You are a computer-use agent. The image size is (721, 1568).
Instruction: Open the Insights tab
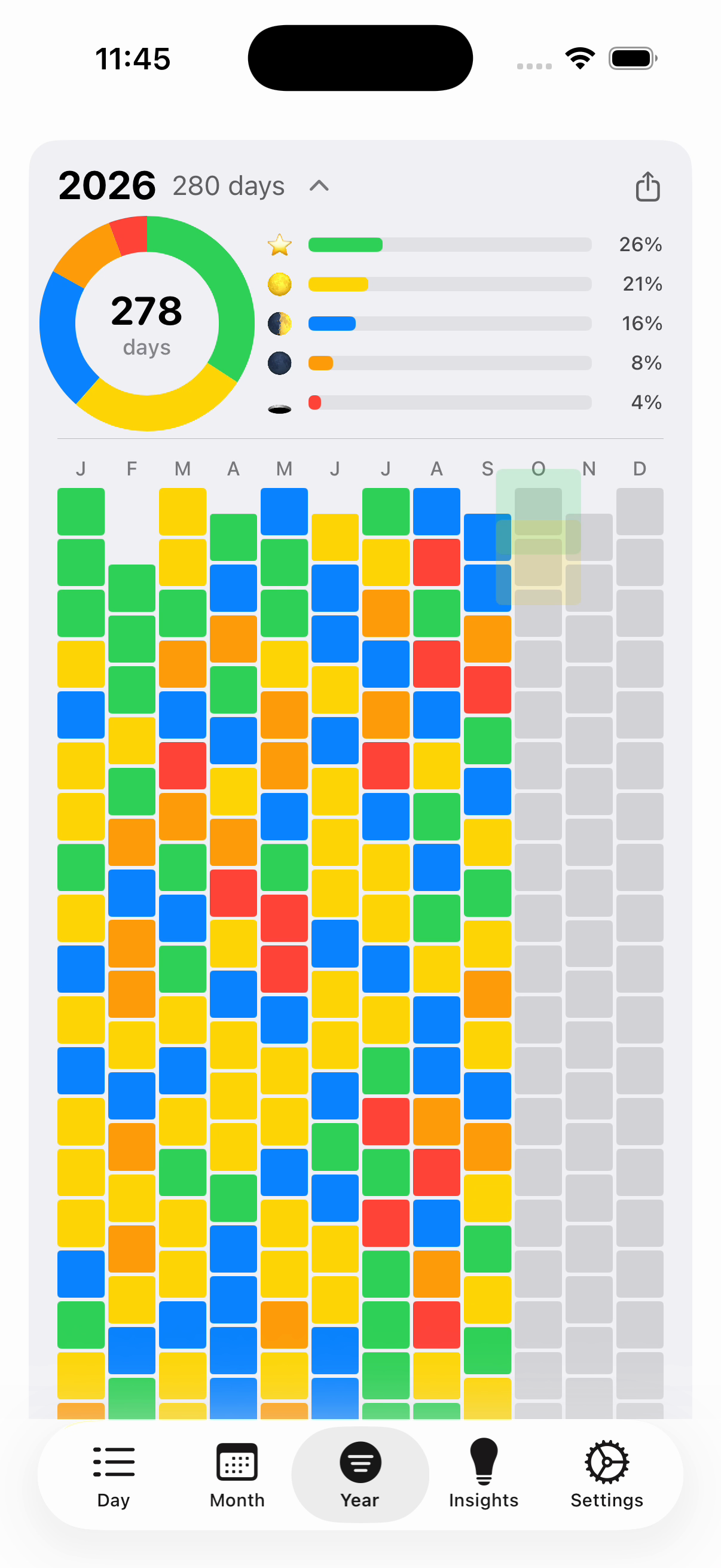click(x=484, y=1474)
